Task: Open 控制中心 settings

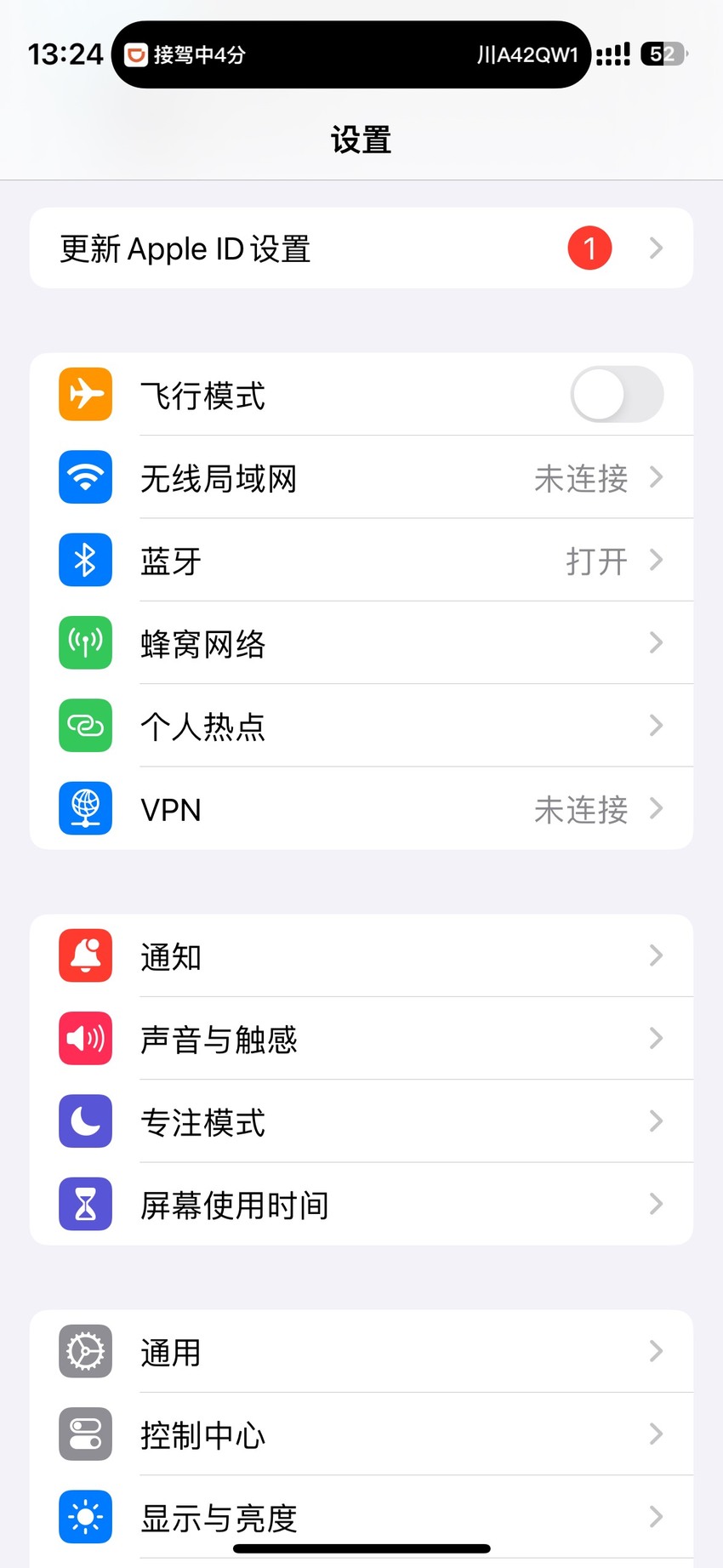Action: click(361, 1434)
